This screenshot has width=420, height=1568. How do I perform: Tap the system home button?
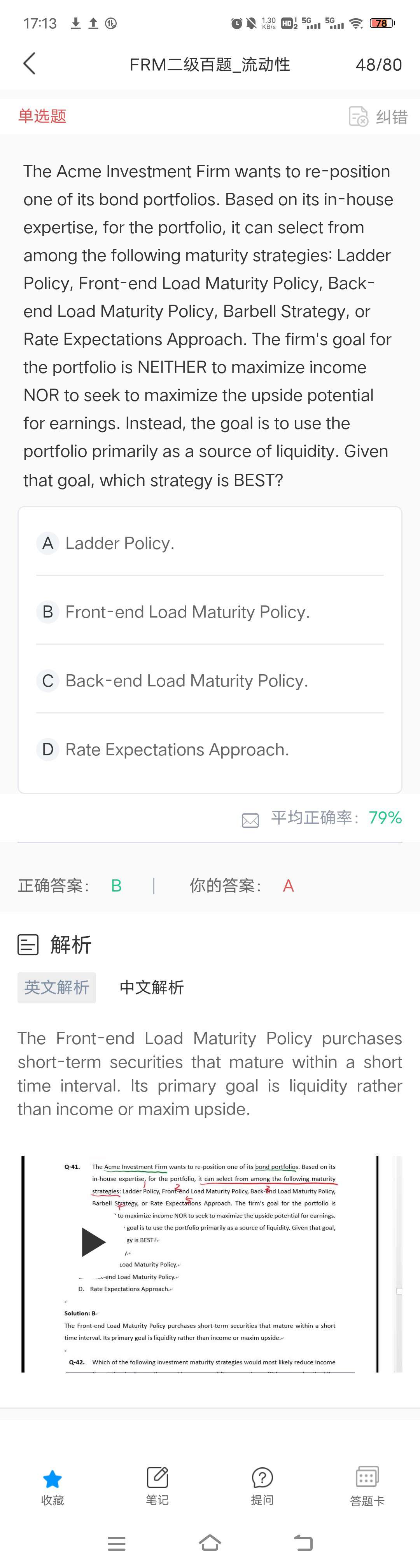[210, 1542]
